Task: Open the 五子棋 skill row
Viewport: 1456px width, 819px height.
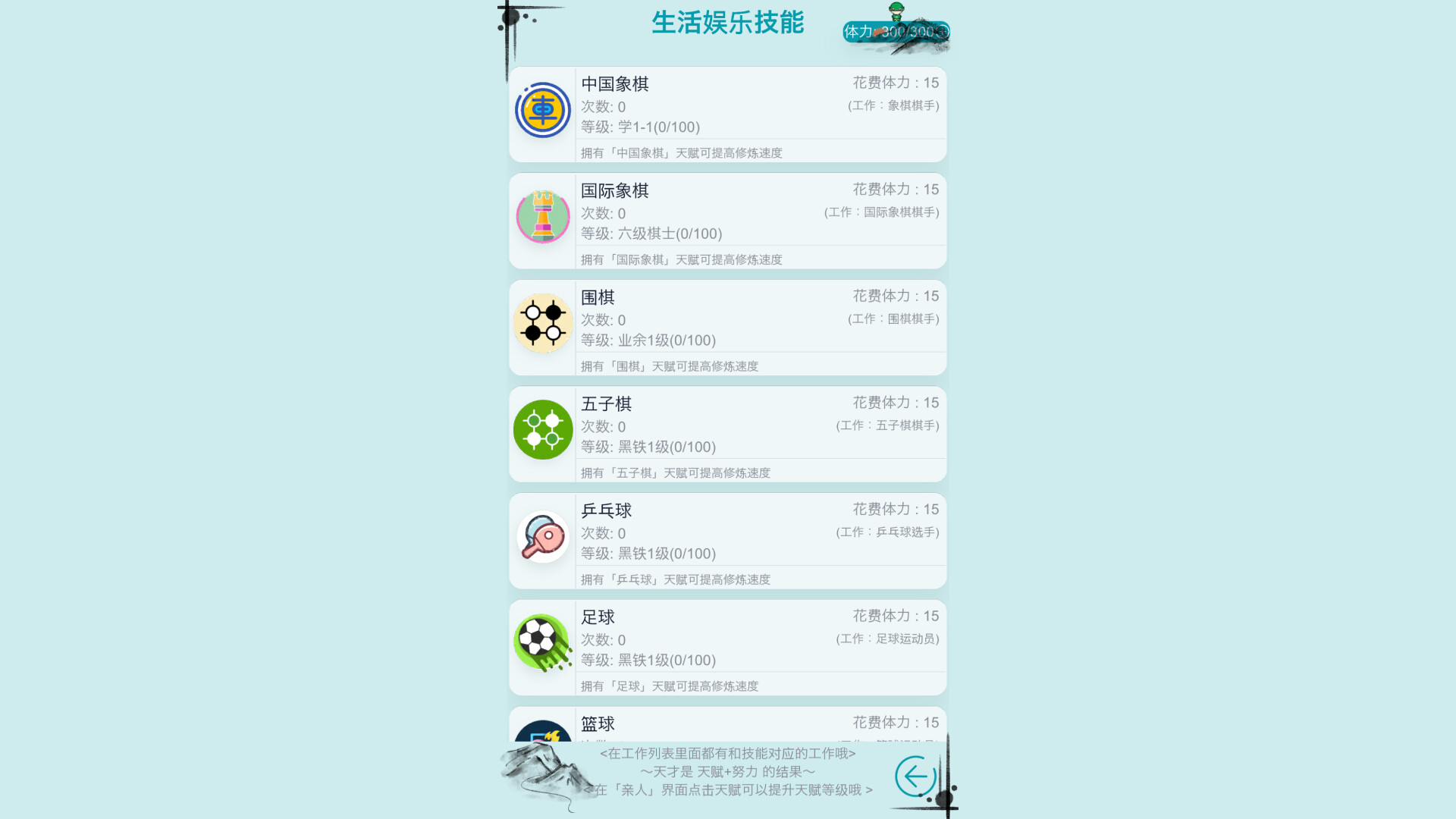Action: coord(727,434)
